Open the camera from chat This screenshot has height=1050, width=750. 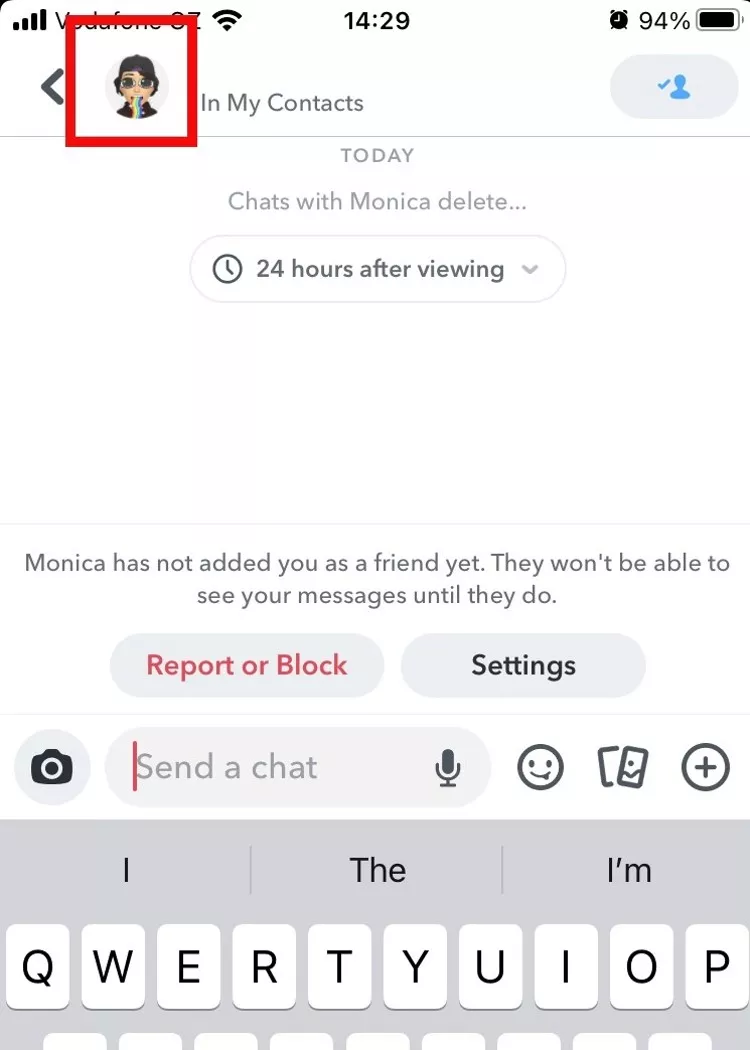pyautogui.click(x=52, y=768)
